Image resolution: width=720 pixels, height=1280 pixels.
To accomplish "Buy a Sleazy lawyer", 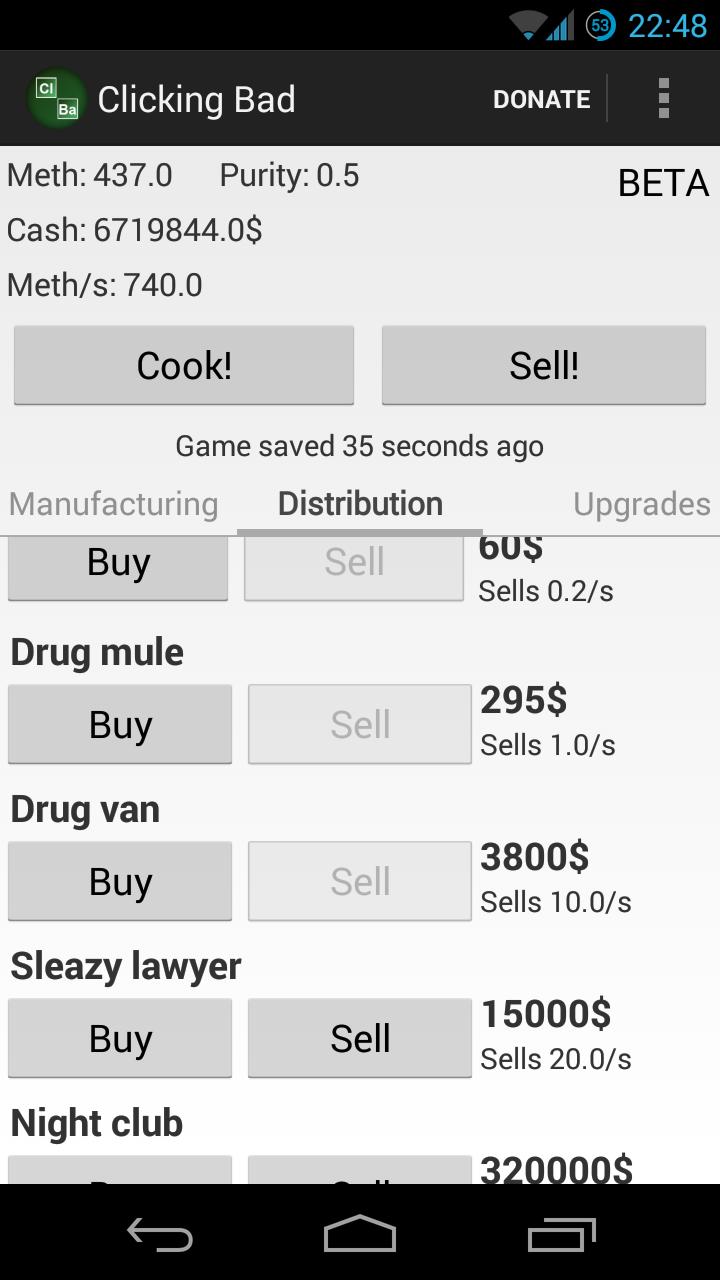I will click(x=120, y=1038).
